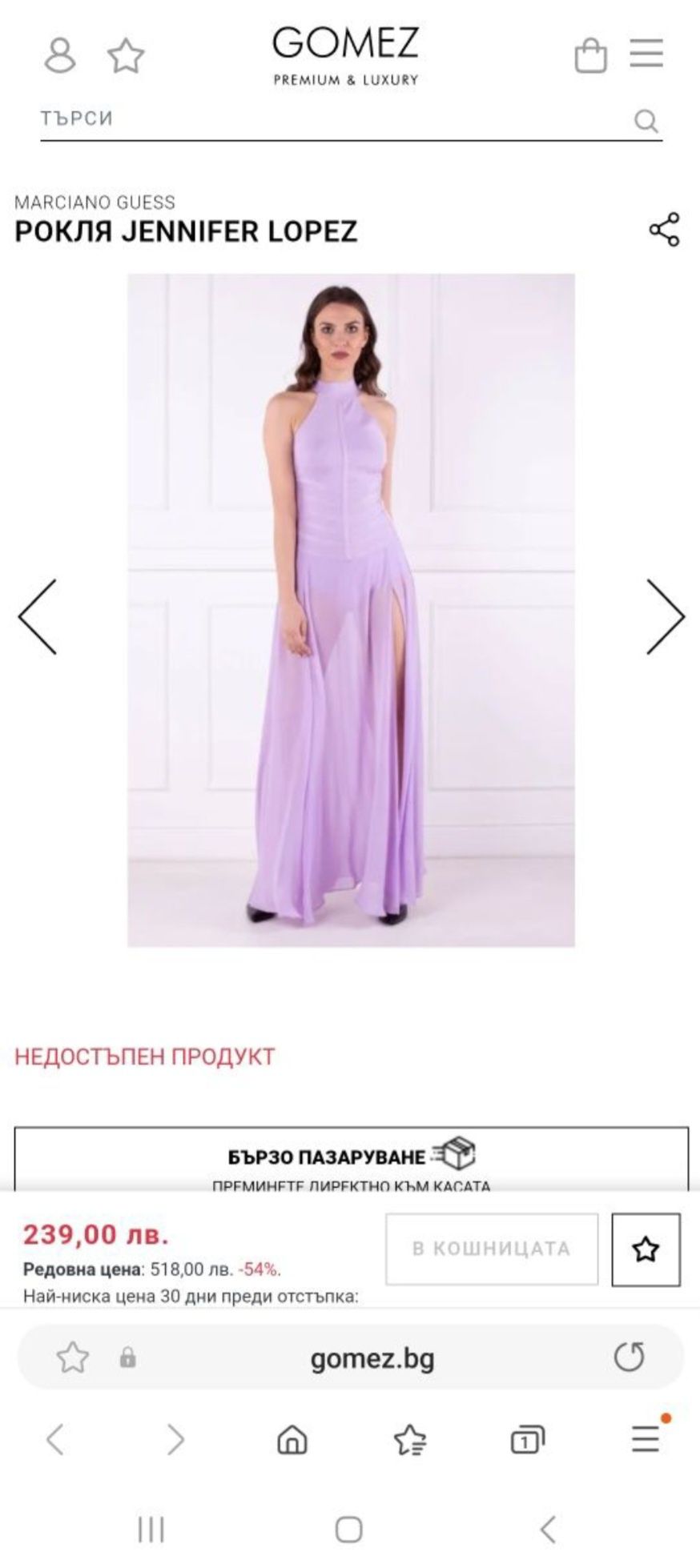Image resolution: width=700 pixels, height=1568 pixels.
Task: Show next product photo
Action: tap(665, 616)
